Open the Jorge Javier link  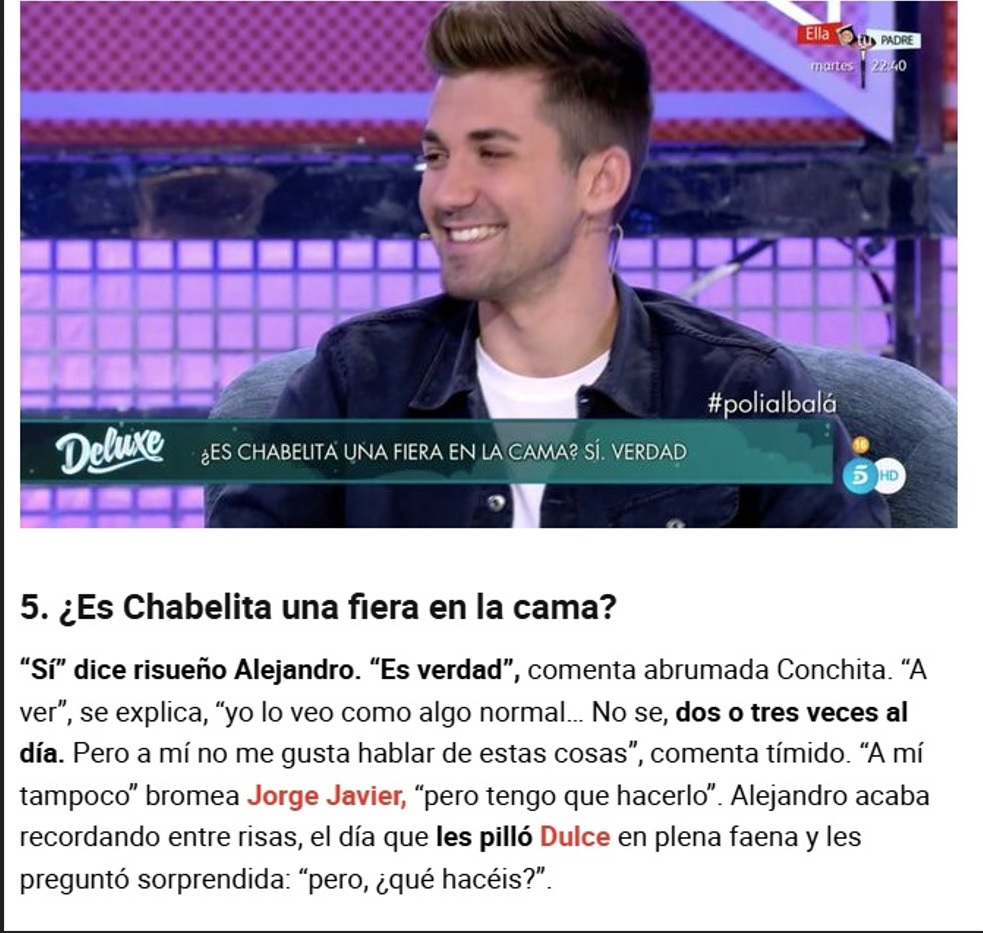pos(325,796)
